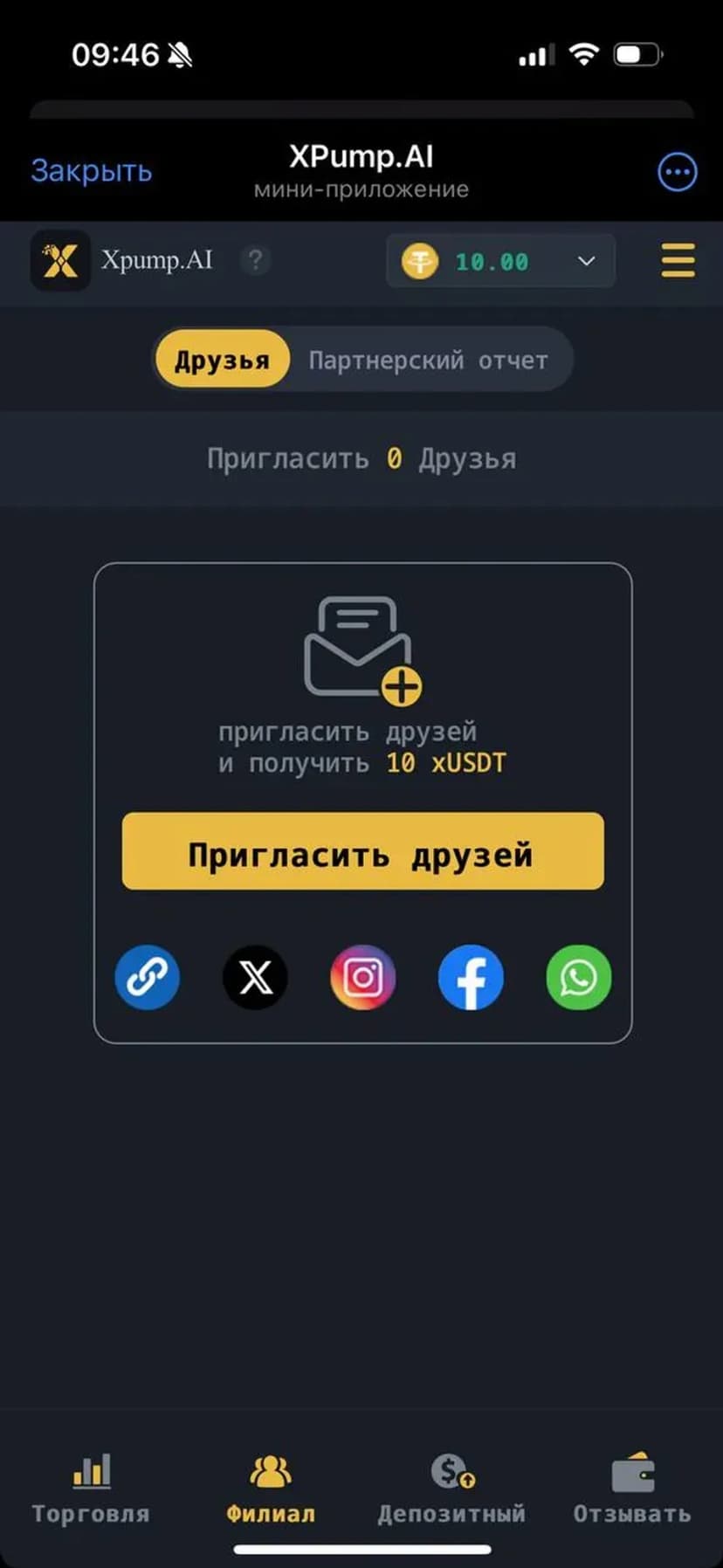Copy the invite link via chain icon
723x1568 pixels.
148,977
